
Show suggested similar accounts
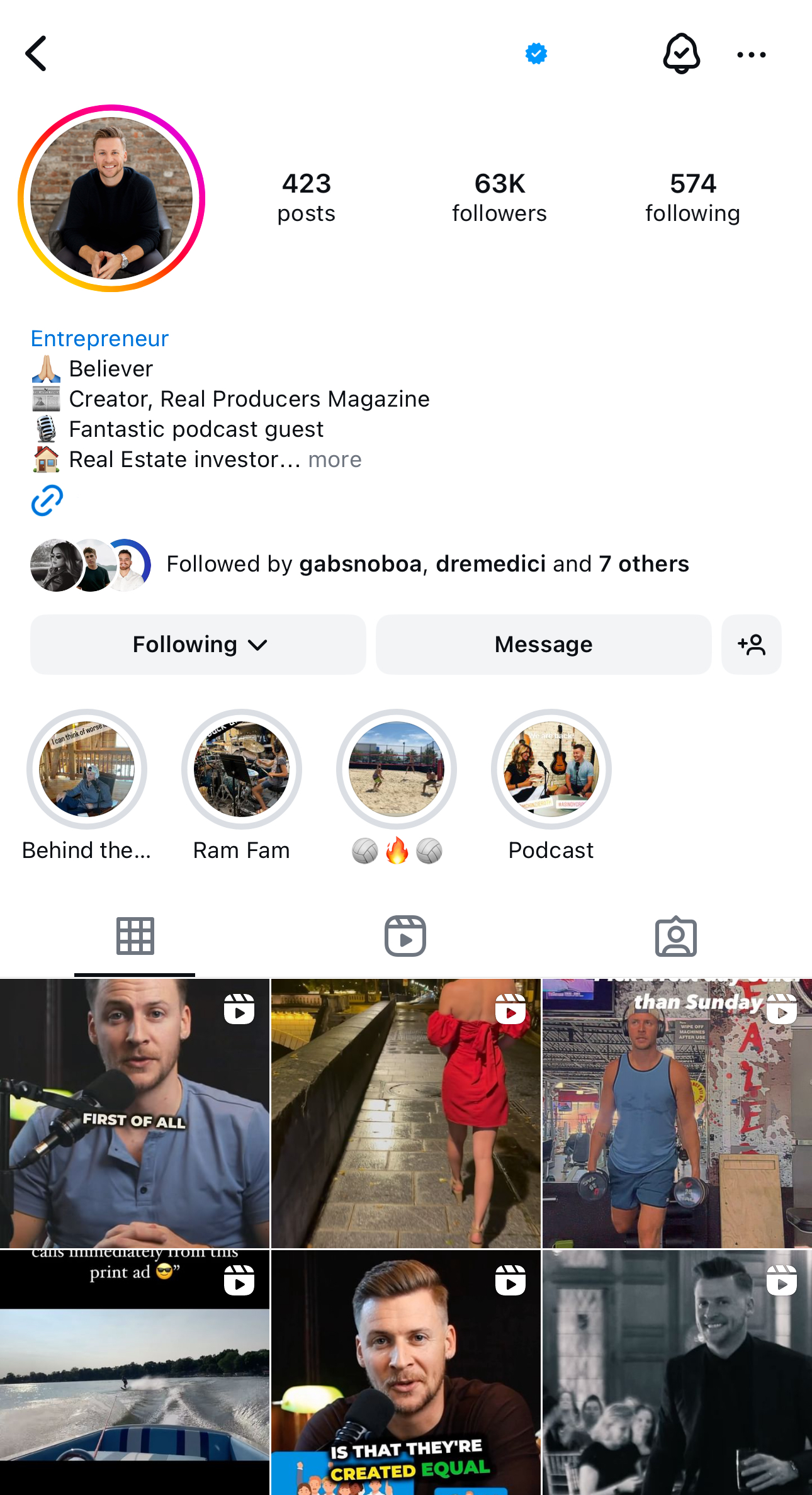pos(751,645)
